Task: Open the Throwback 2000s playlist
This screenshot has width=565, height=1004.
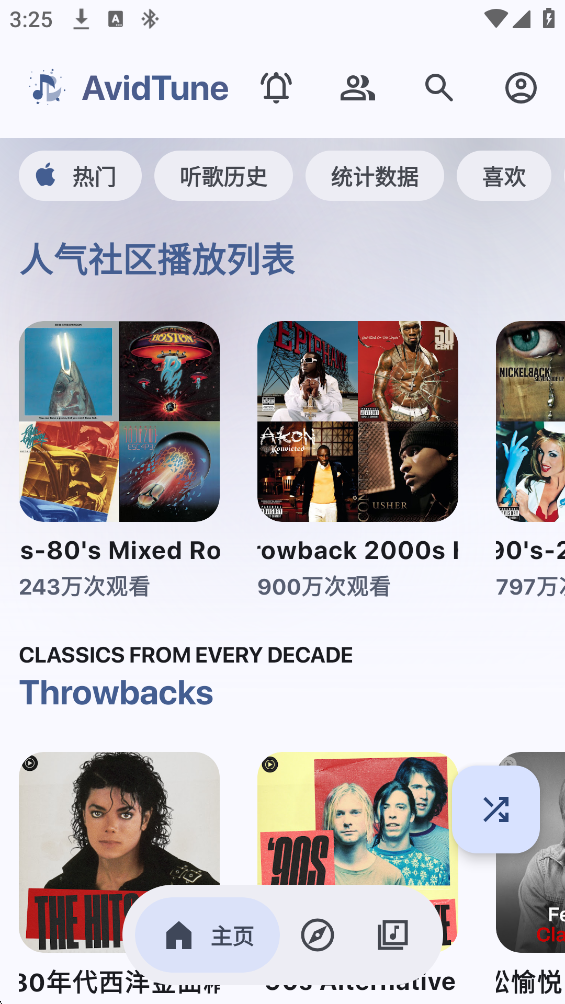Action: (x=357, y=421)
